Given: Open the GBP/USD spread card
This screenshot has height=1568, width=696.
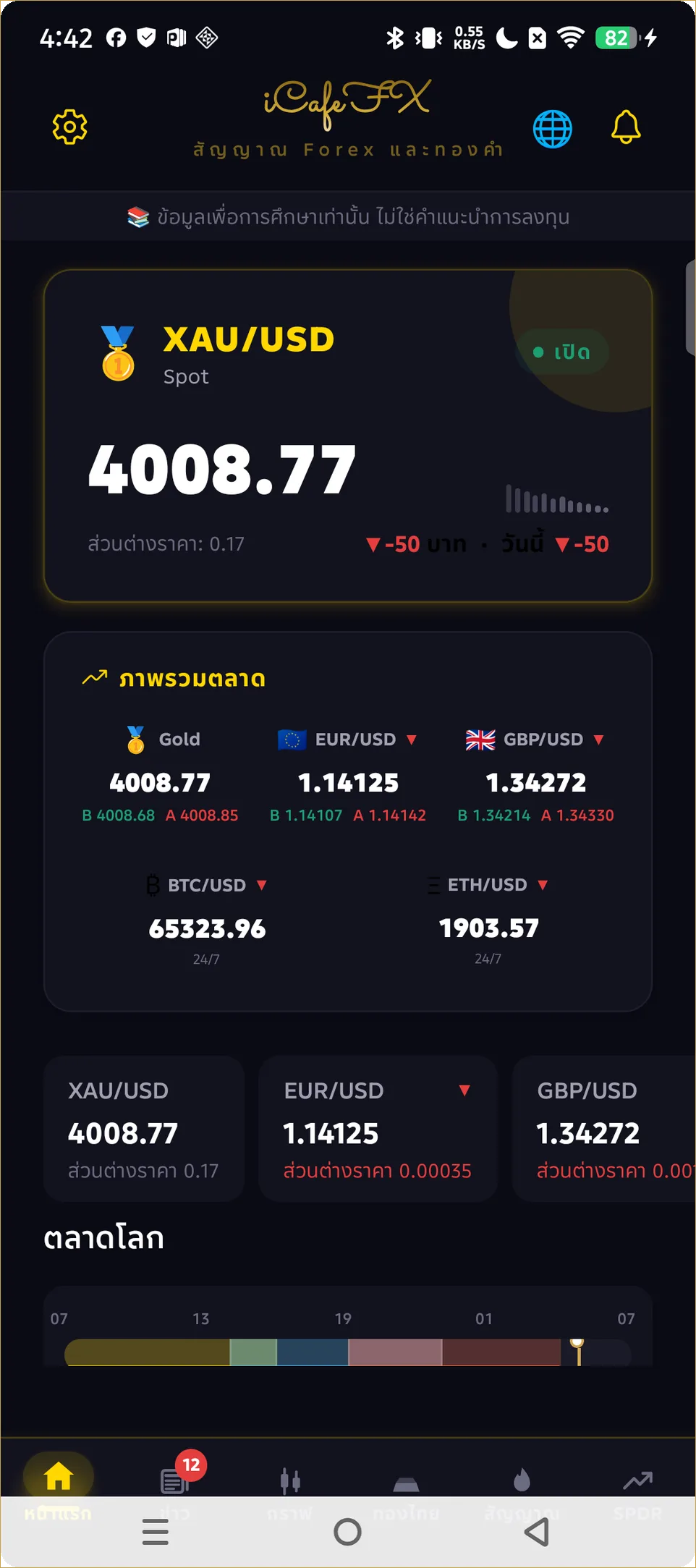Looking at the screenshot, I should (x=605, y=1129).
